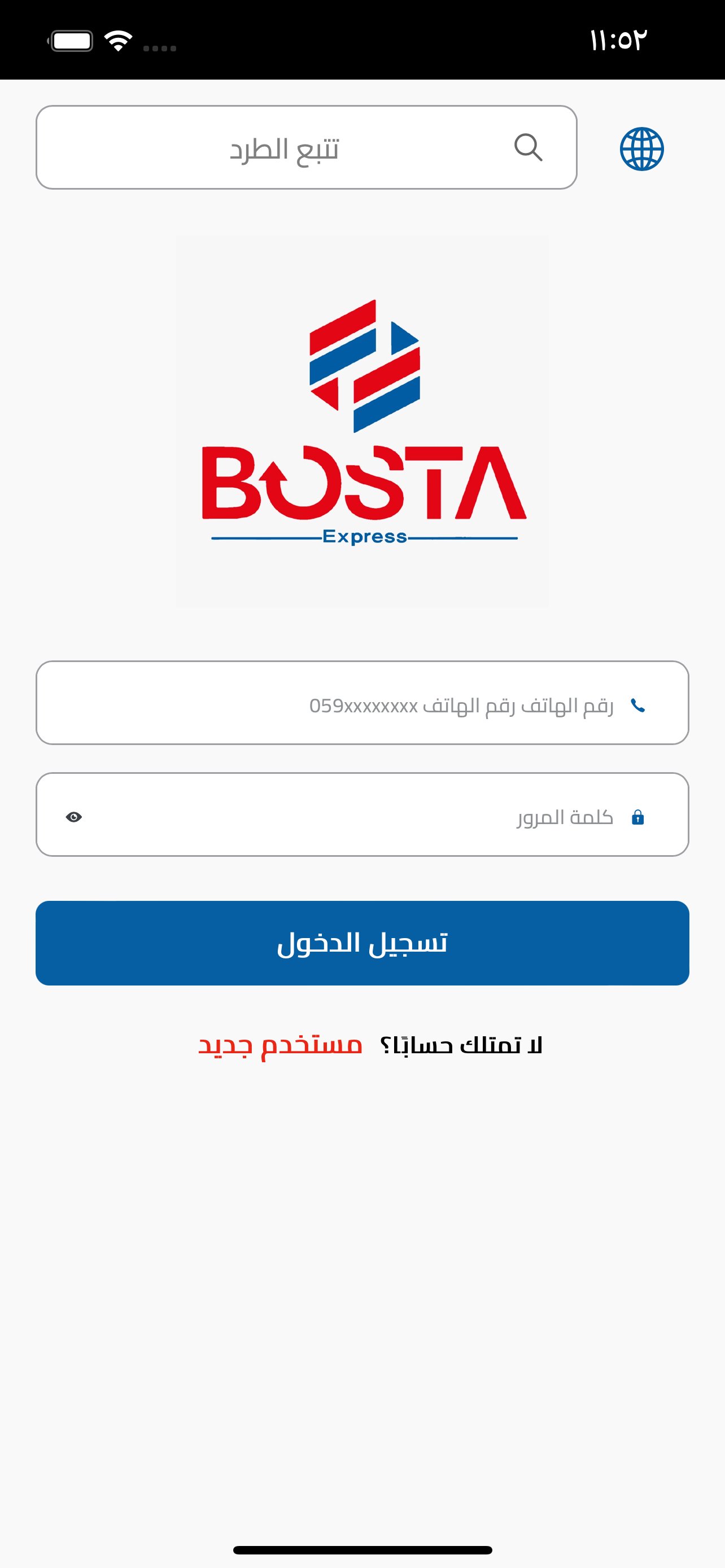Tap the blue تسجيل الدخول button
This screenshot has width=725, height=1568.
pyautogui.click(x=362, y=943)
